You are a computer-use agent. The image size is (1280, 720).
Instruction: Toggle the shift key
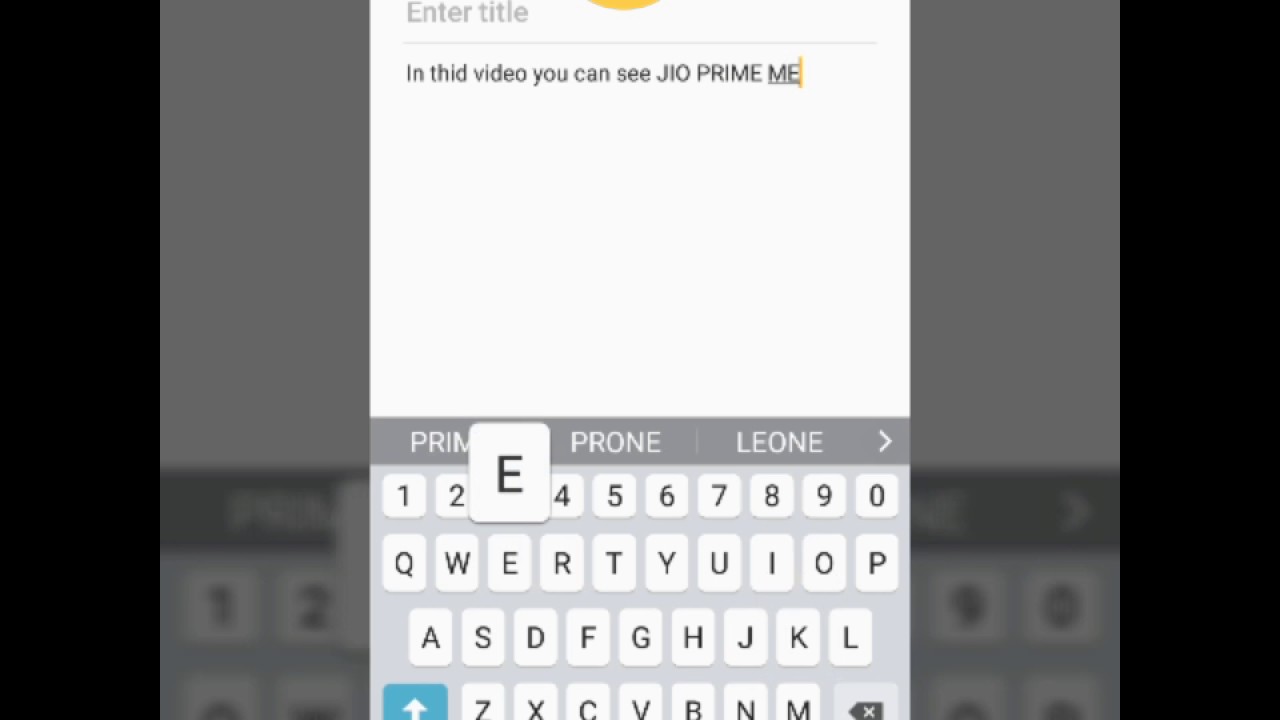[415, 705]
